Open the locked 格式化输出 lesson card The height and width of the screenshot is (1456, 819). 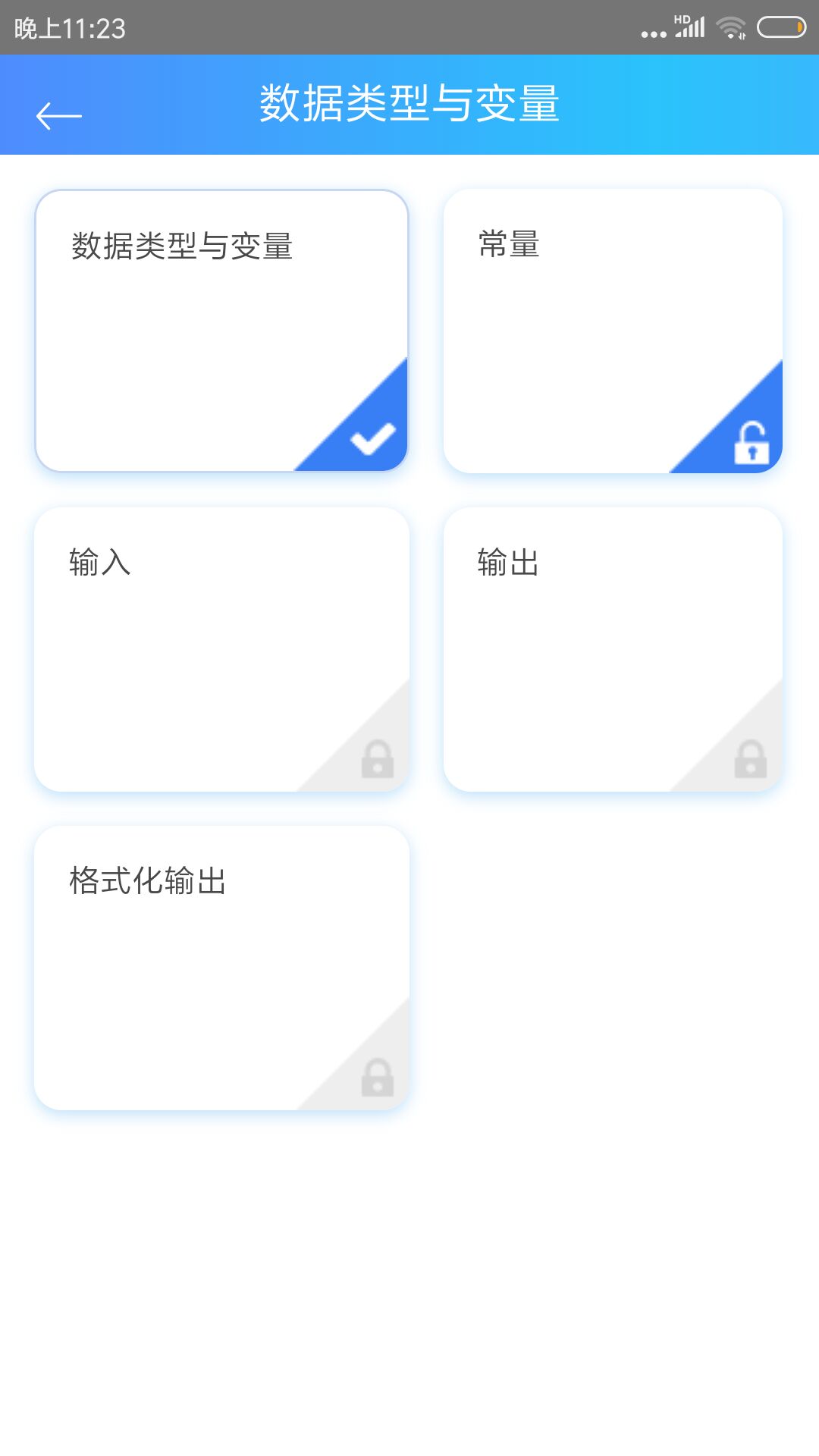tap(221, 968)
